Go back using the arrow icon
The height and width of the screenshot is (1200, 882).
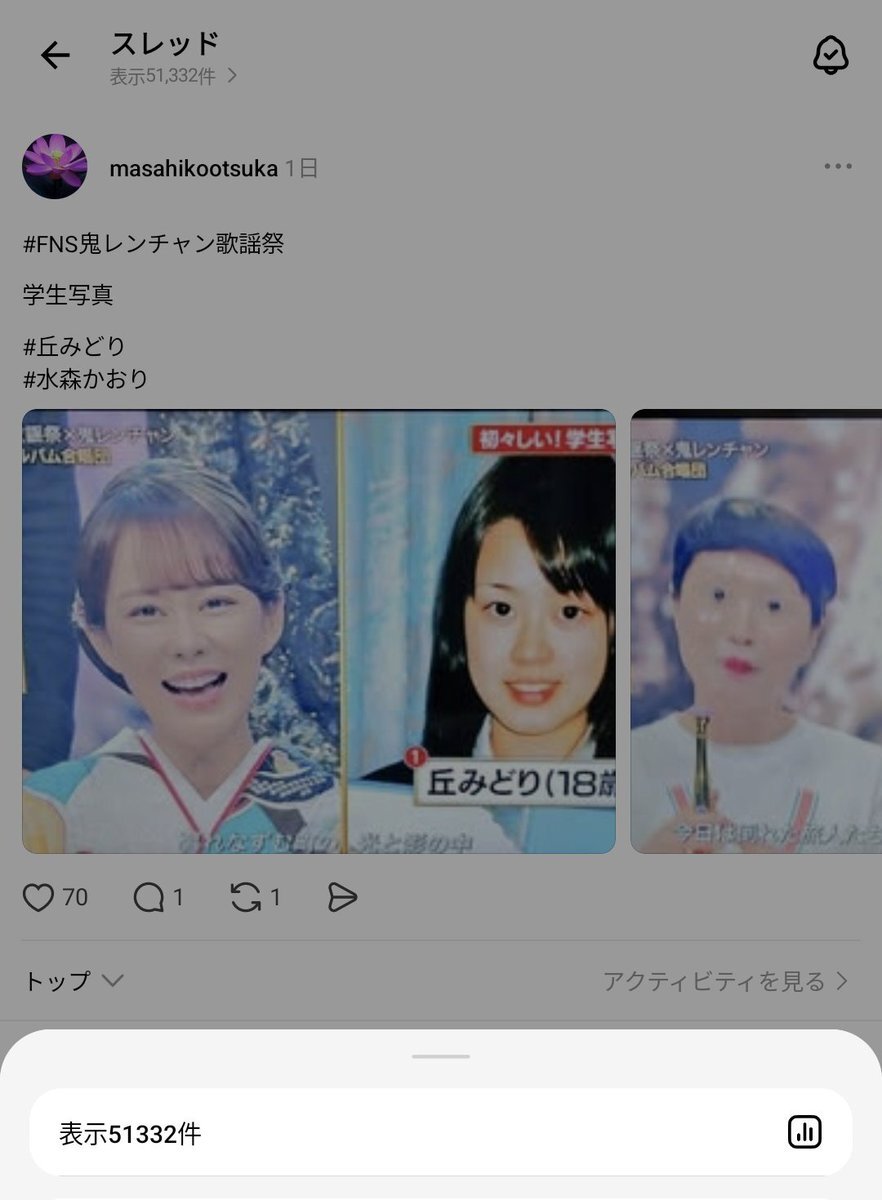pyautogui.click(x=55, y=56)
